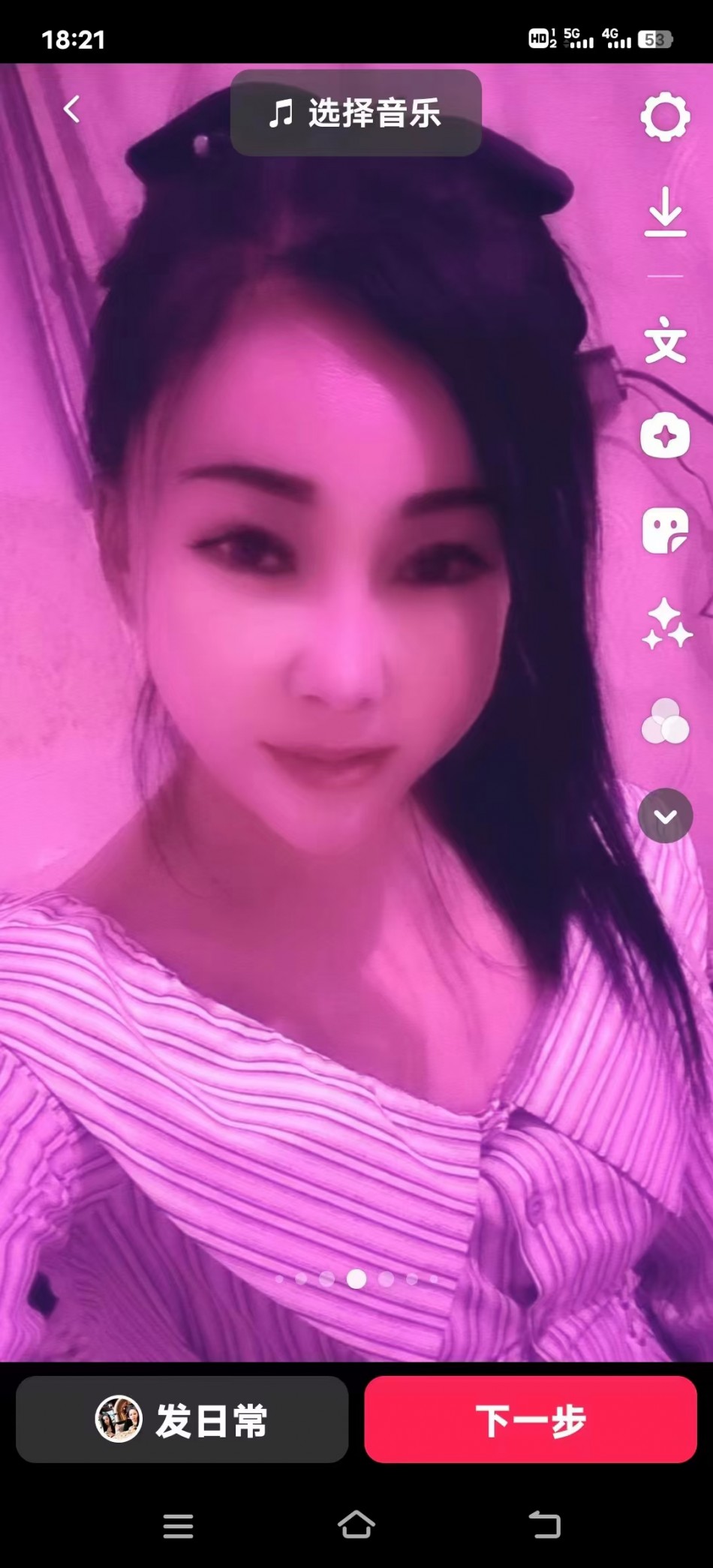Expand more editing tools
This screenshot has height=1568, width=713.
pos(665,816)
